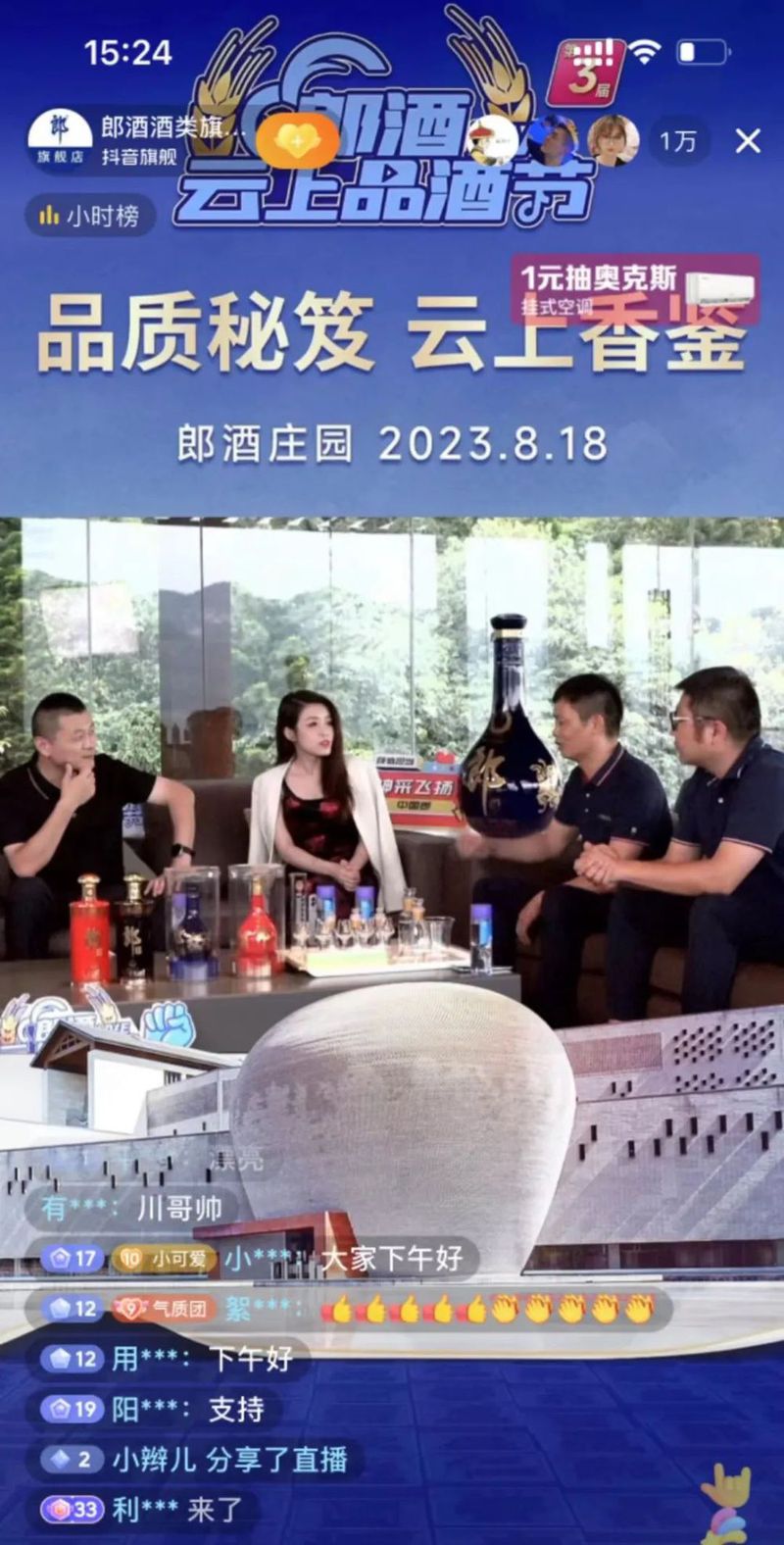This screenshot has height=1545, width=784.
Task: Tap the 1万 online viewer count
Action: click(678, 140)
